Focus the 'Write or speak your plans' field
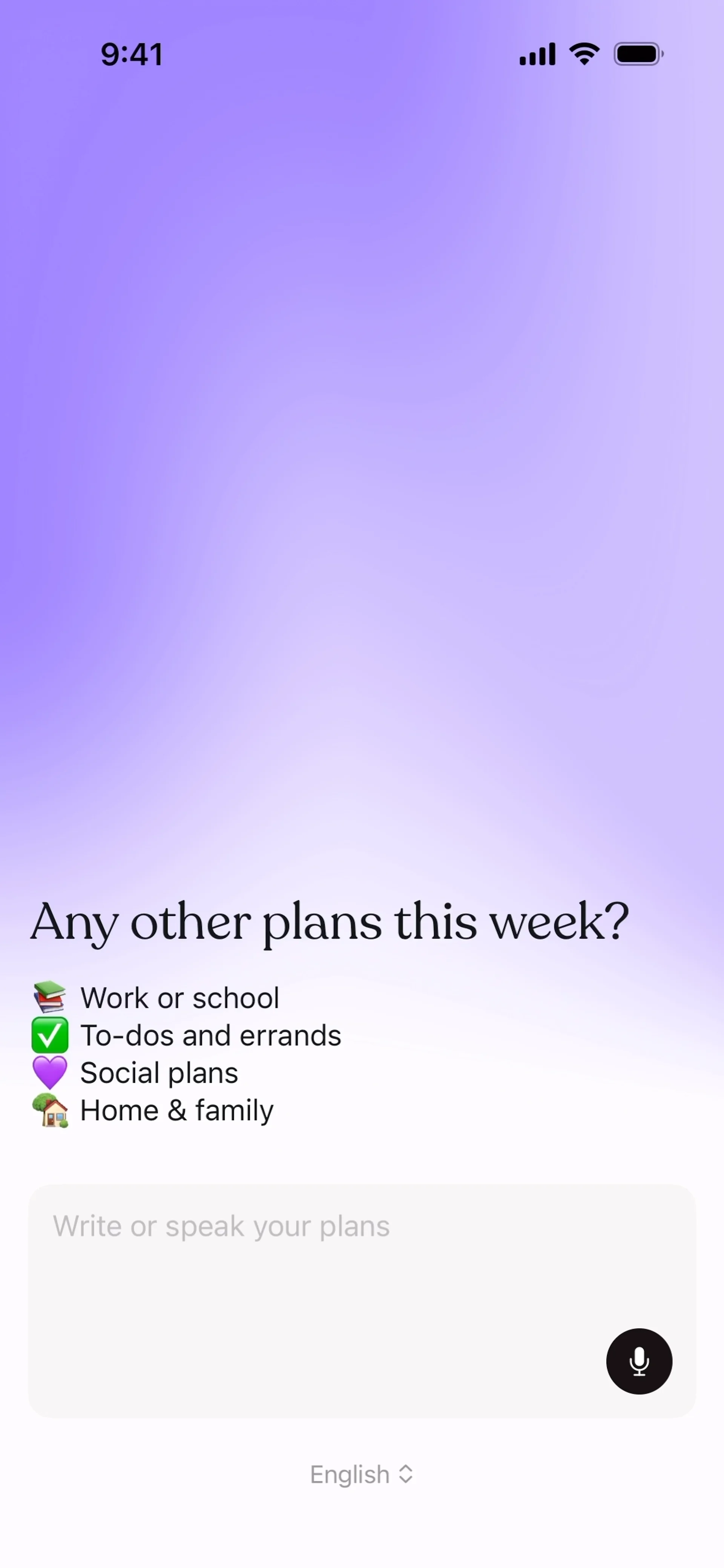Viewport: 724px width, 1568px height. point(304,1278)
